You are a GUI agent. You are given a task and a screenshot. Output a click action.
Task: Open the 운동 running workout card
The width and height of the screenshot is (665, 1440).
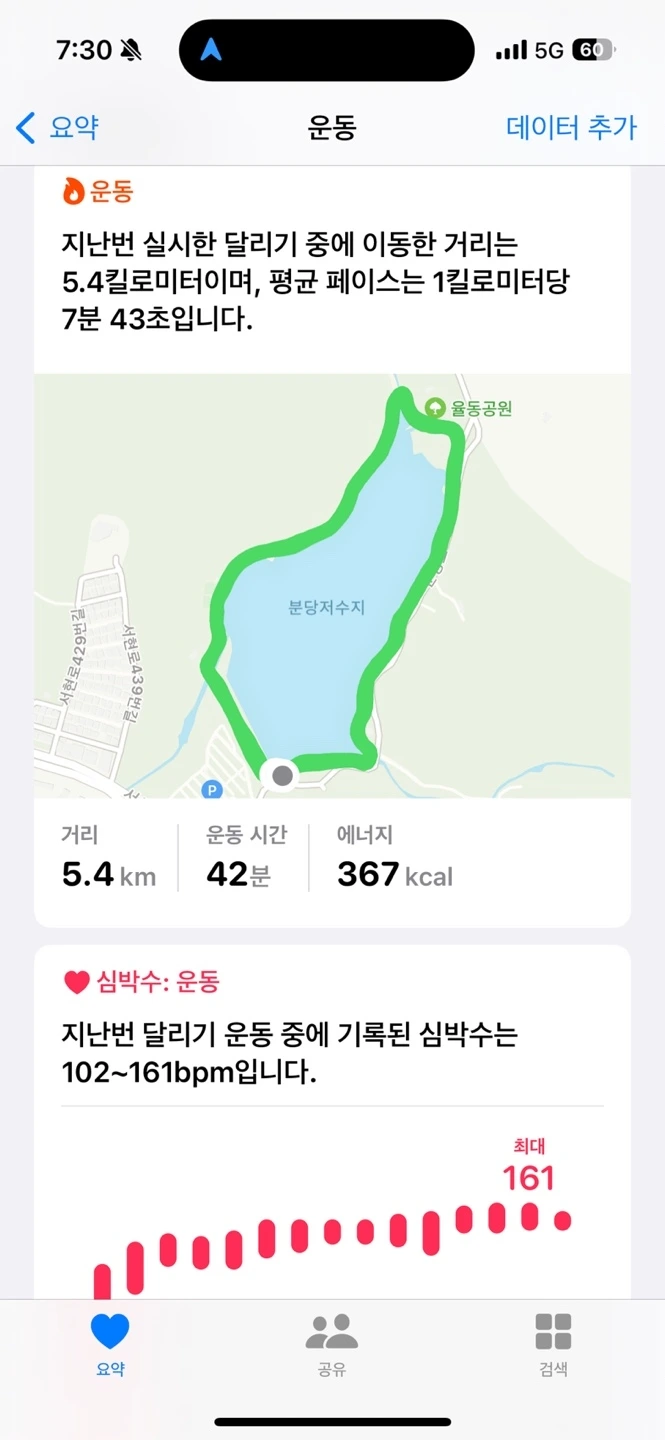pyautogui.click(x=332, y=270)
